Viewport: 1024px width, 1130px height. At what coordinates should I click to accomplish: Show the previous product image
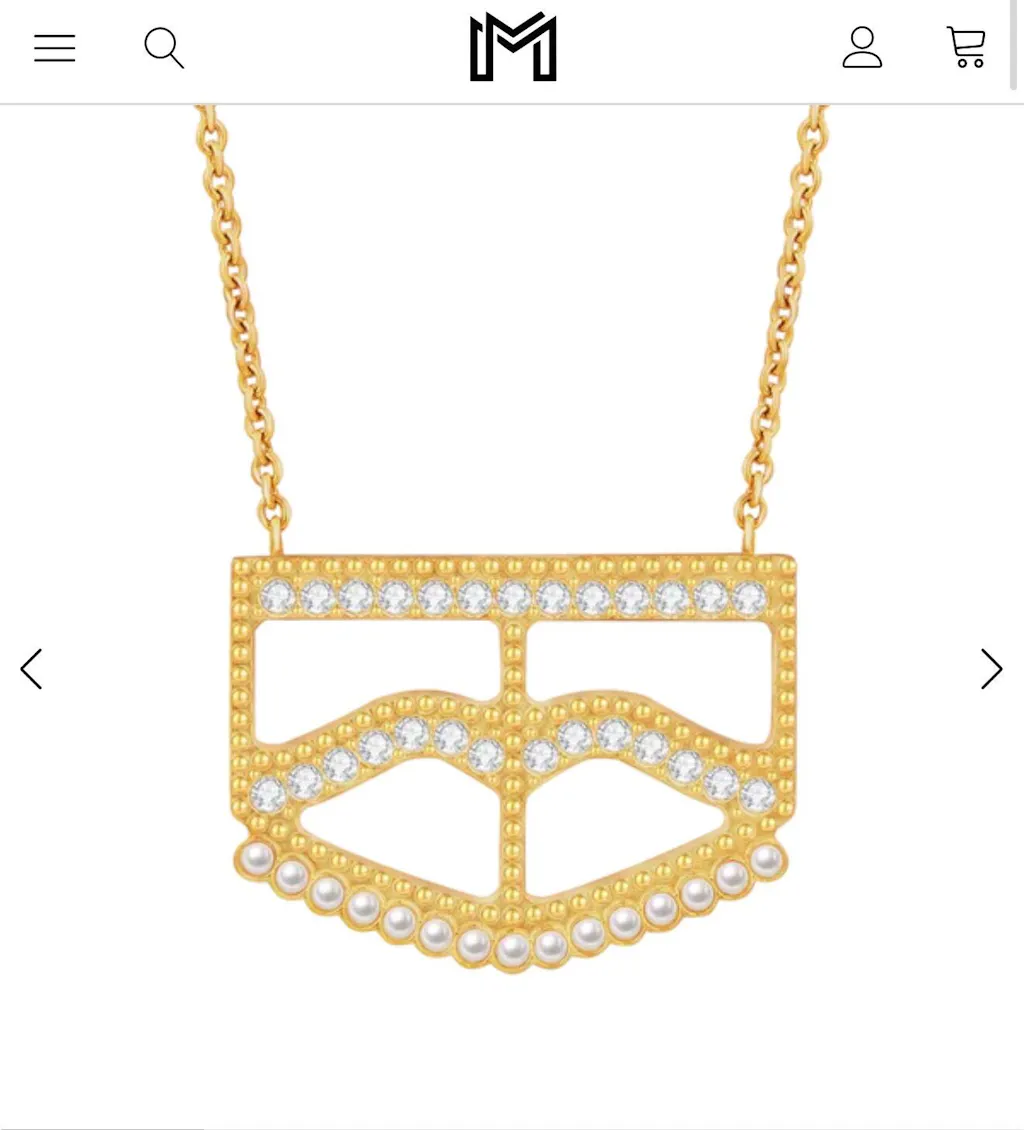pyautogui.click(x=32, y=669)
